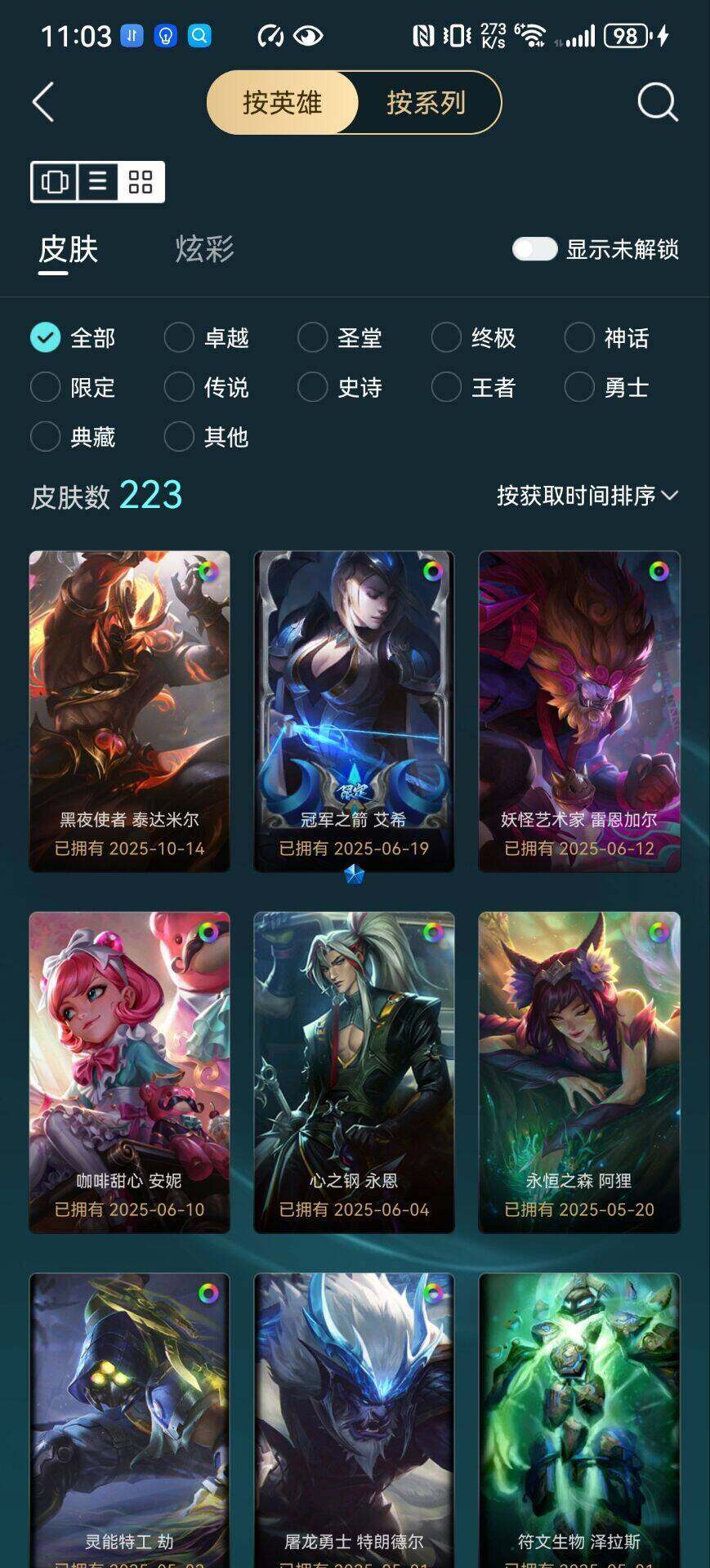
Task: Filter by 传说 skins
Action: 179,387
